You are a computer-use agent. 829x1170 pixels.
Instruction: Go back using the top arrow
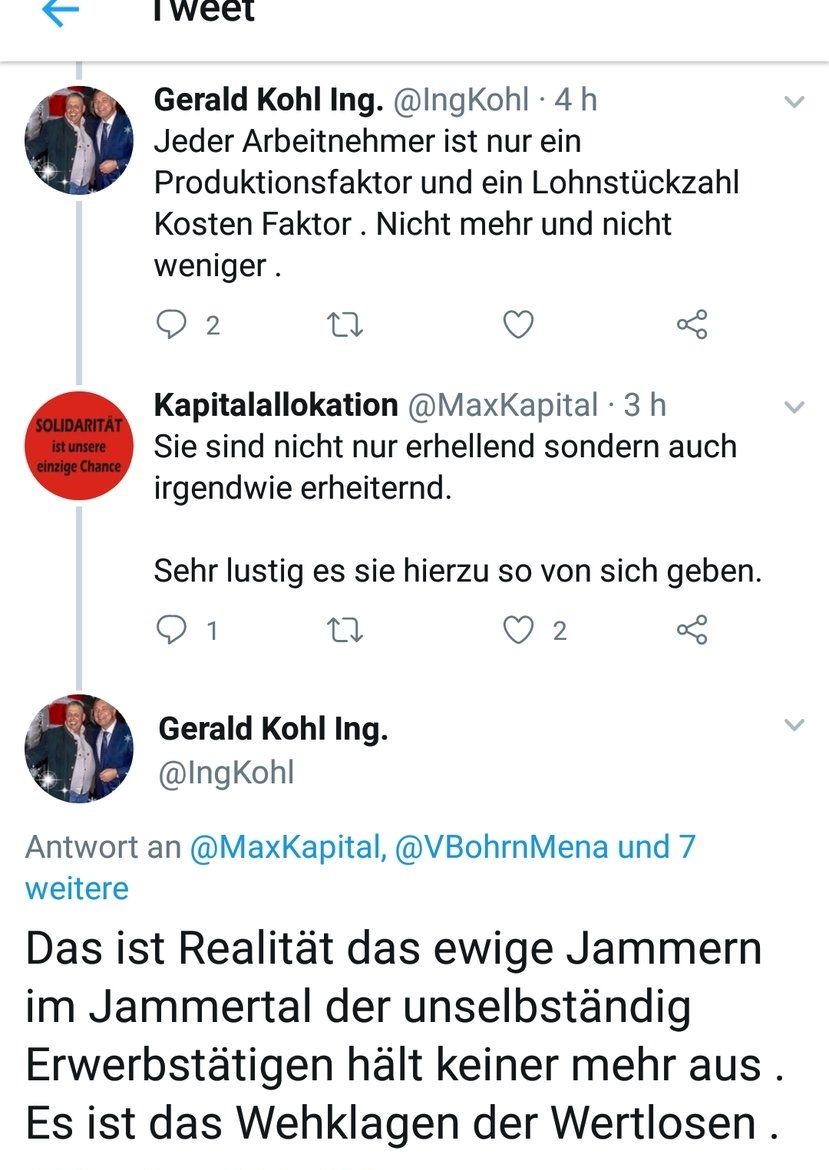60,12
